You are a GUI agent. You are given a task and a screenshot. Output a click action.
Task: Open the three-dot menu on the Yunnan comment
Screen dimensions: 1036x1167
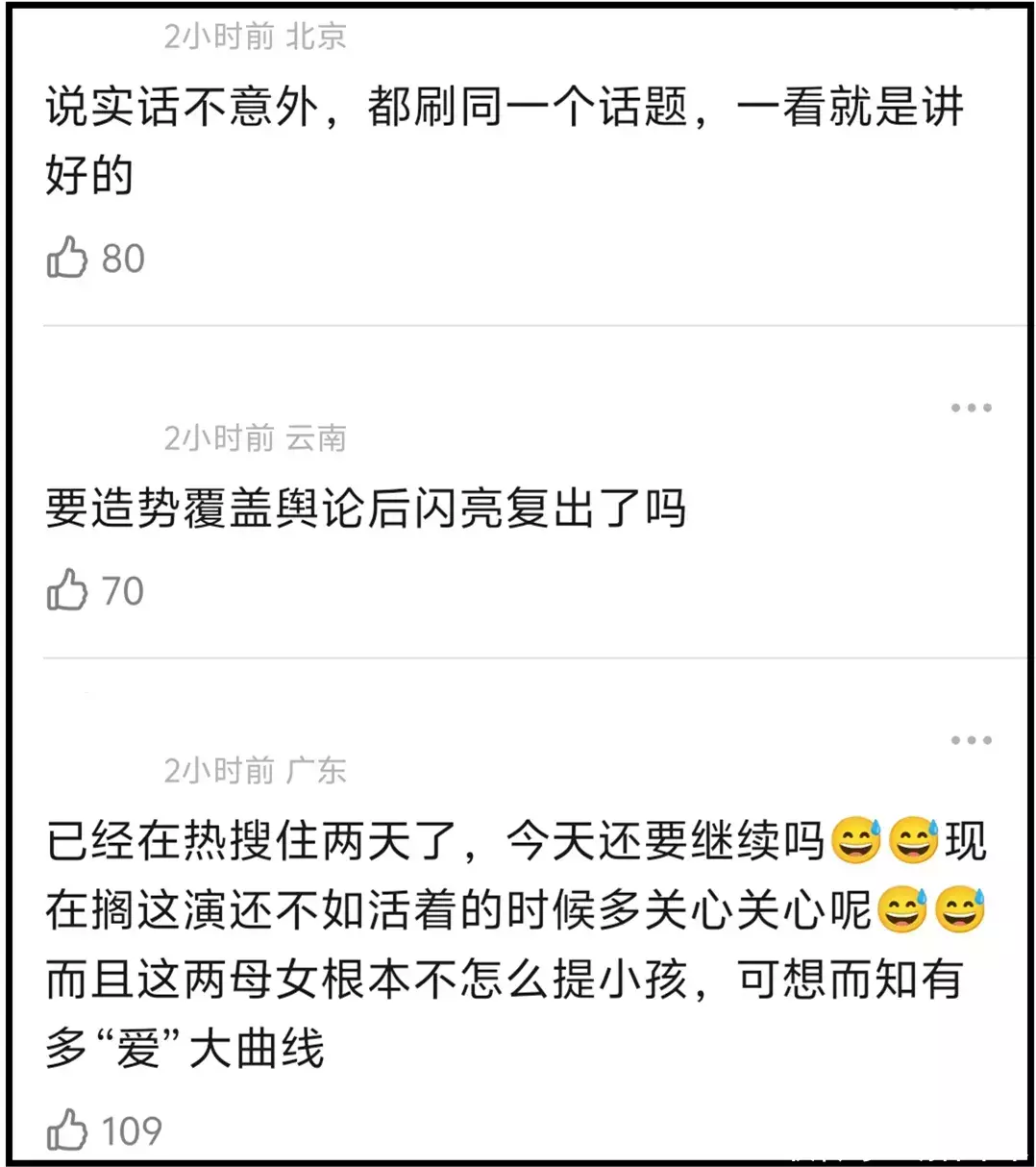[971, 409]
